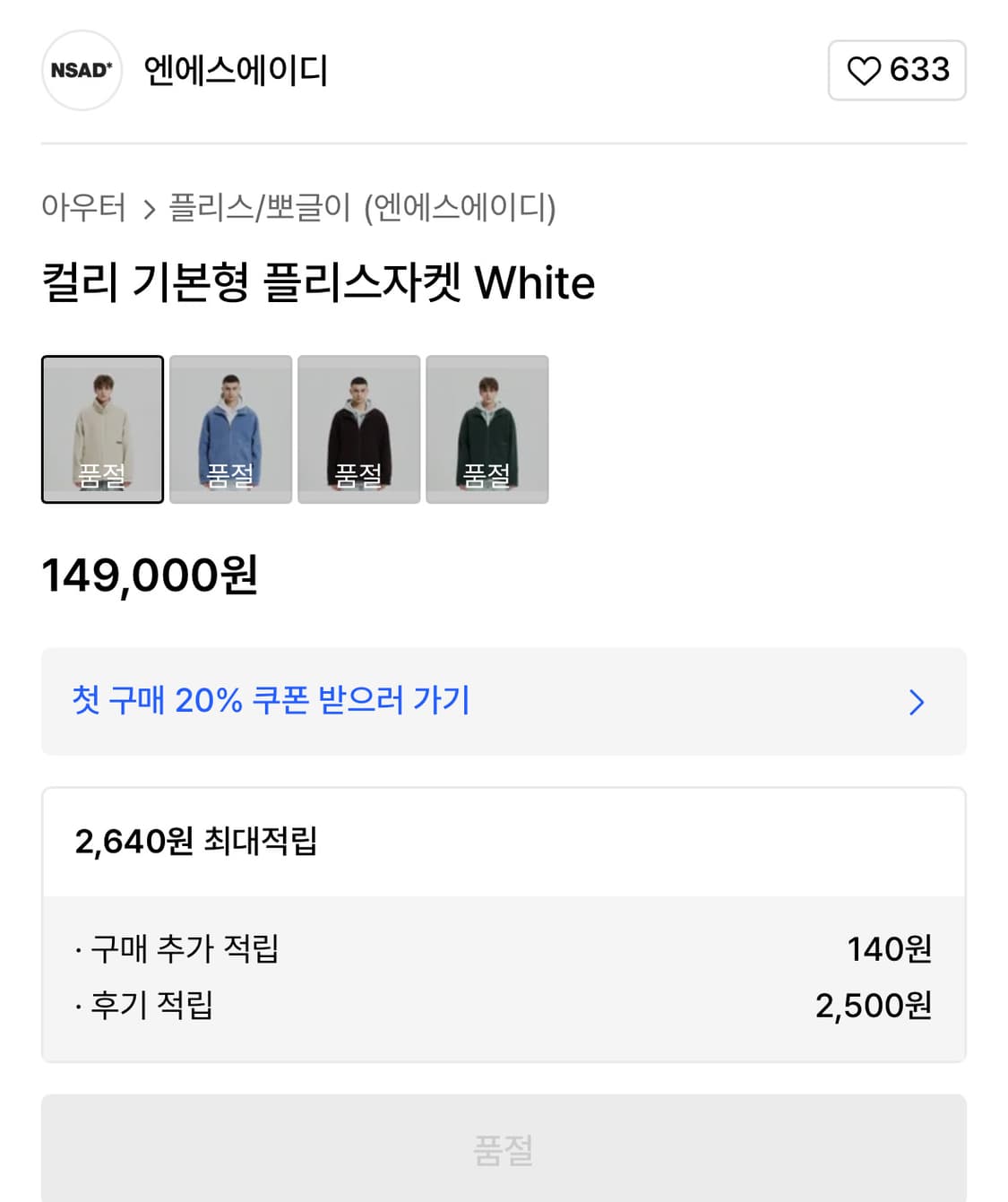This screenshot has width=1008, height=1202.
Task: Click the product title 컬리 기본형 플리스자켓 White
Action: coord(319,282)
